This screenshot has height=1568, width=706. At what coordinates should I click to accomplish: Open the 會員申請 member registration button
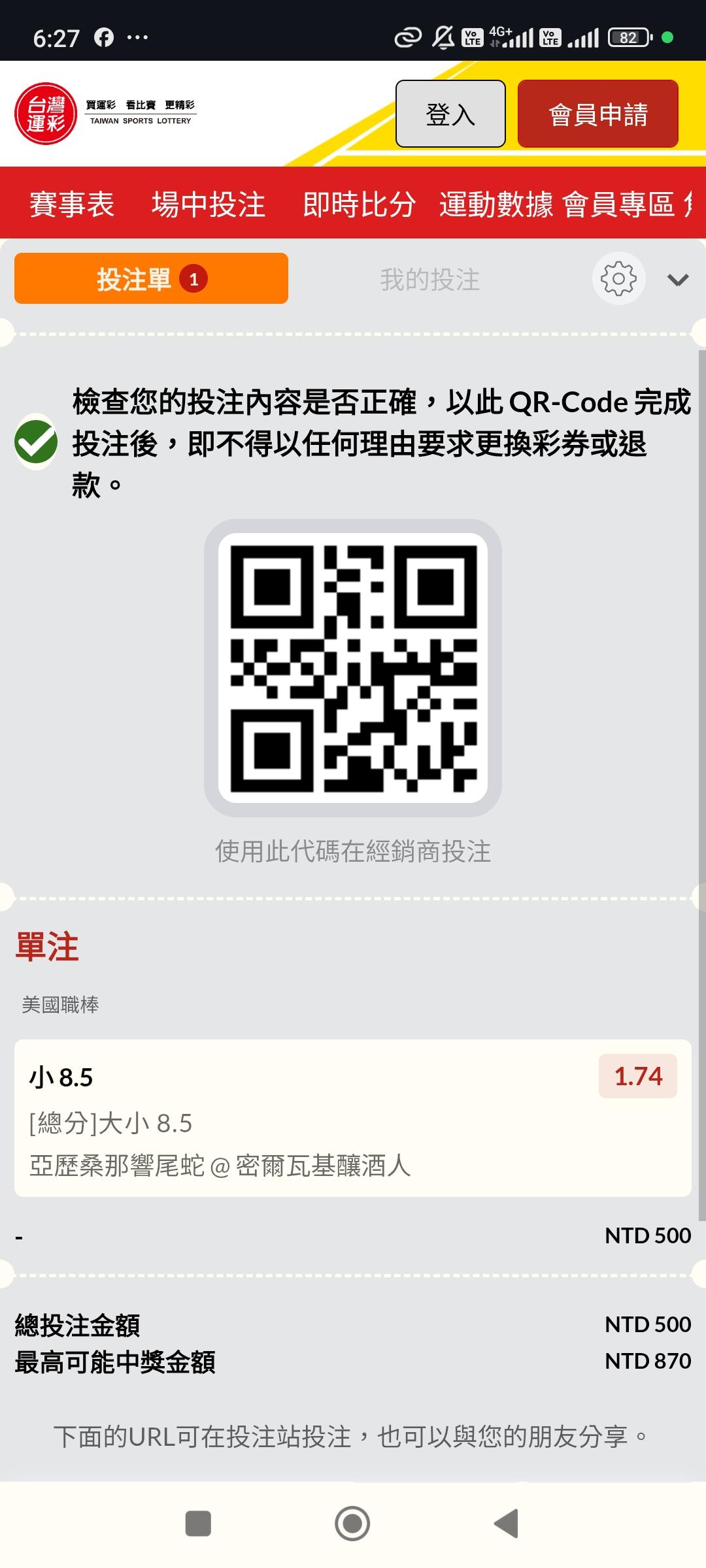[x=598, y=114]
